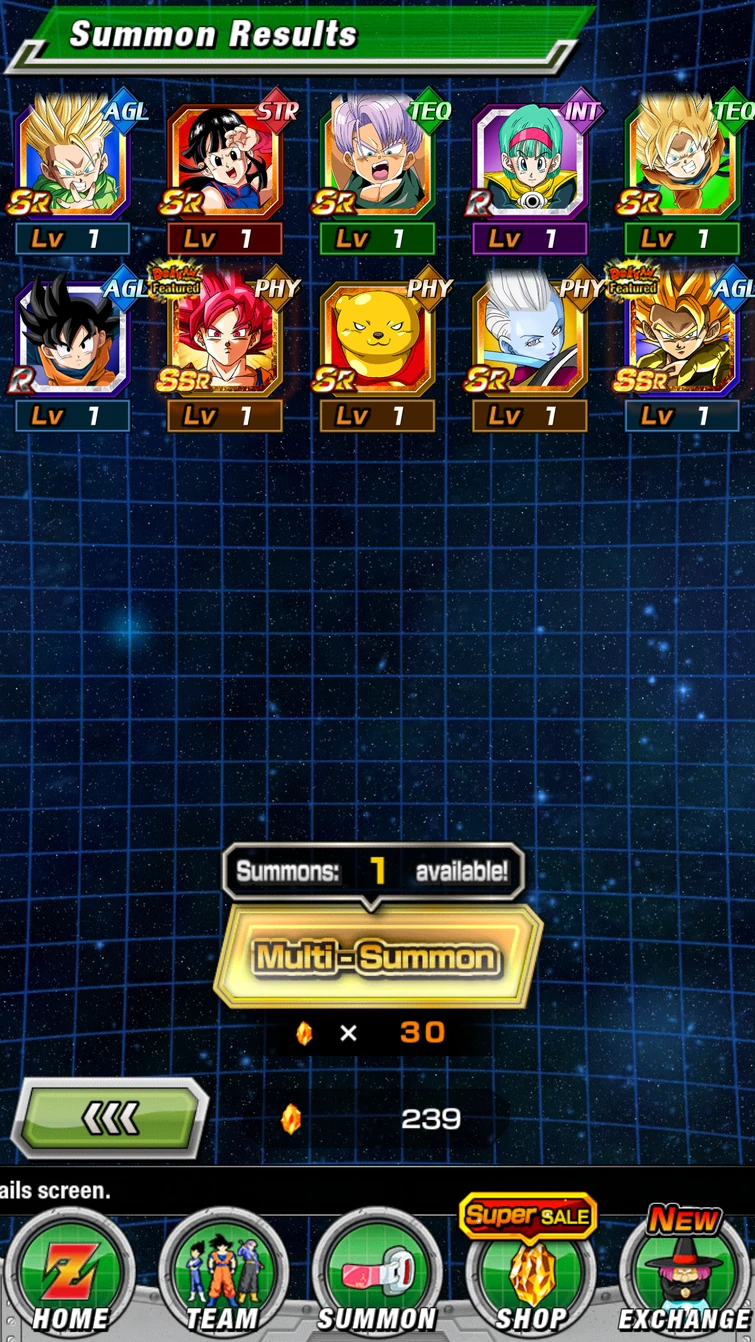Click the Summons available banner
The width and height of the screenshot is (755, 1342).
[x=375, y=871]
